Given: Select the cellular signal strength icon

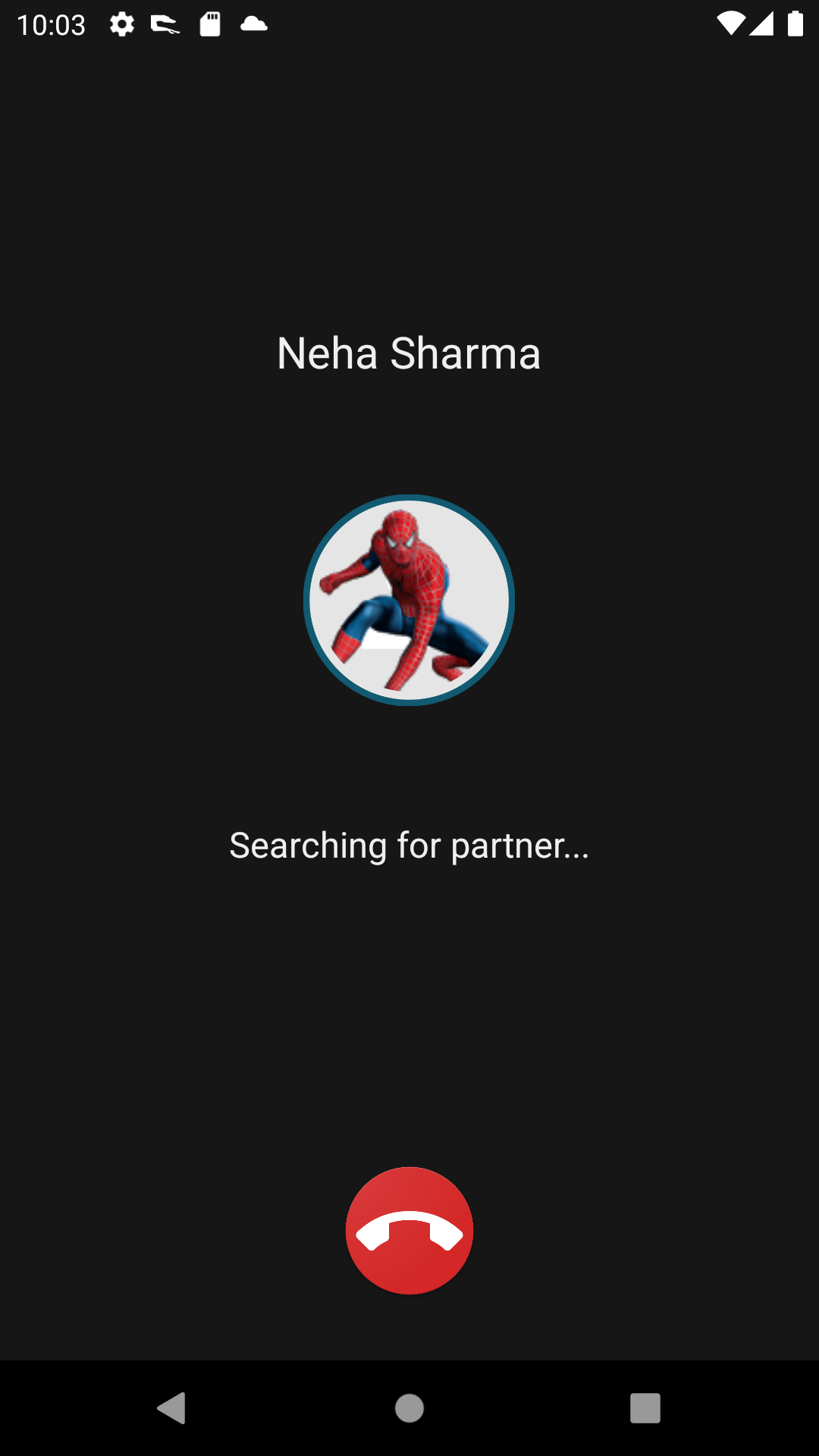Looking at the screenshot, I should coord(763,24).
